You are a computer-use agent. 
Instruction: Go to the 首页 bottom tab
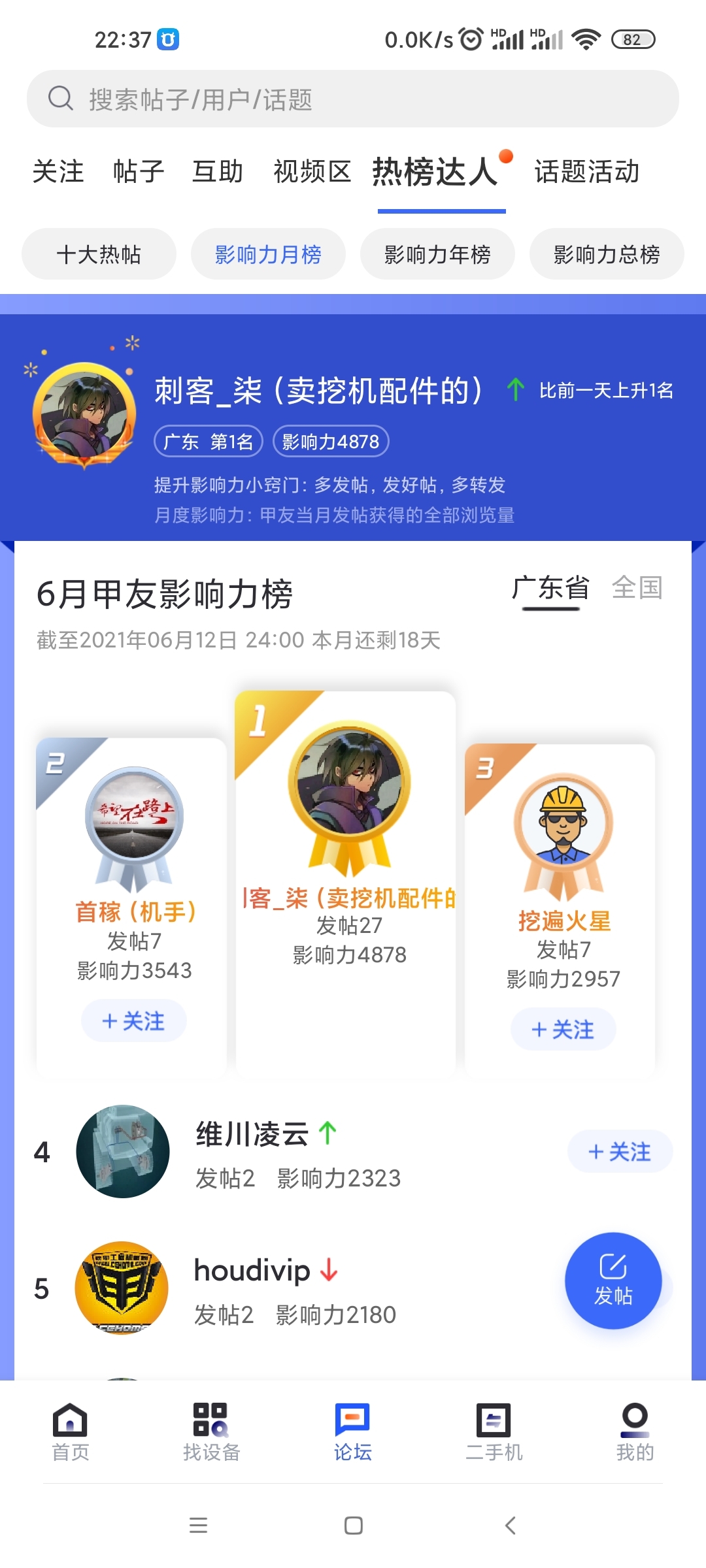(71, 1432)
